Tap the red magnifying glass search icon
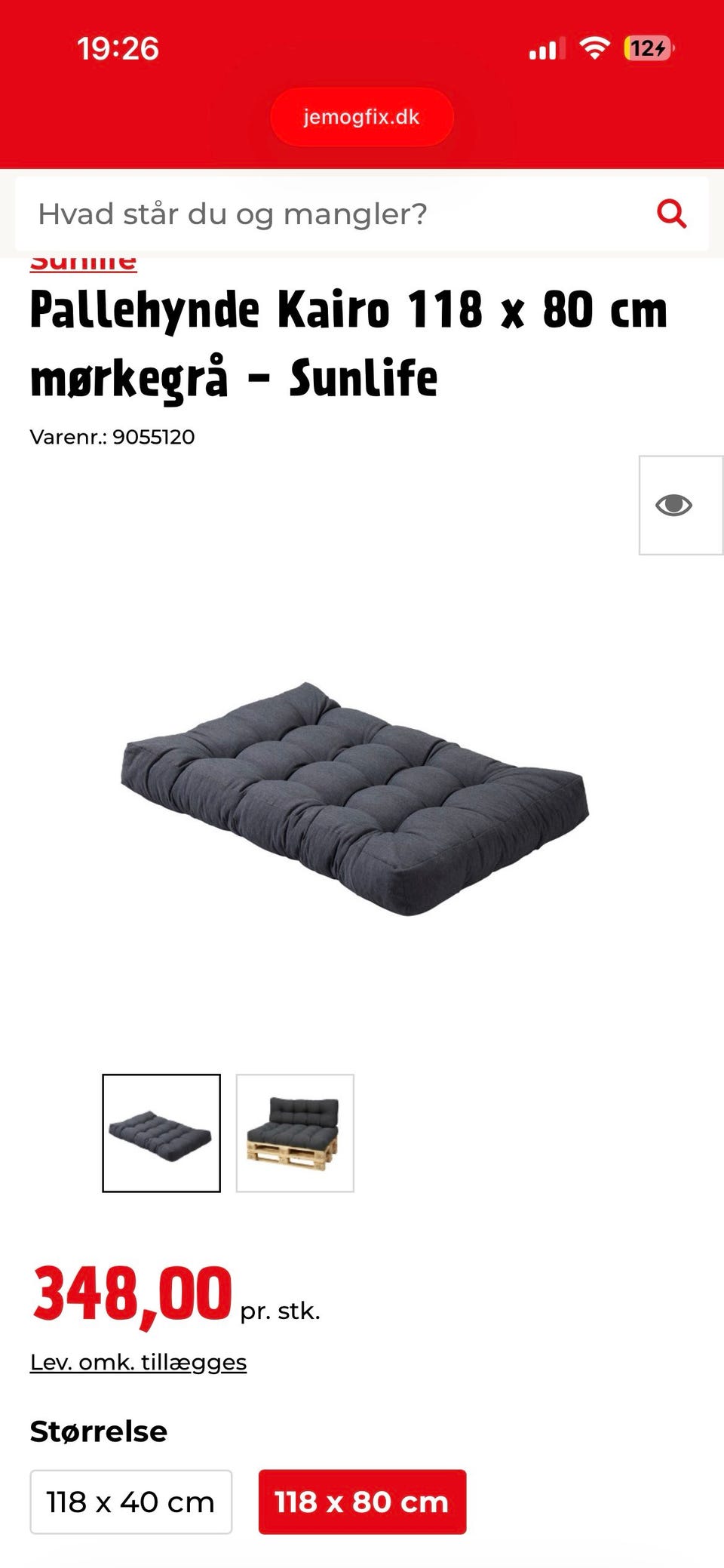724x1568 pixels. click(671, 214)
